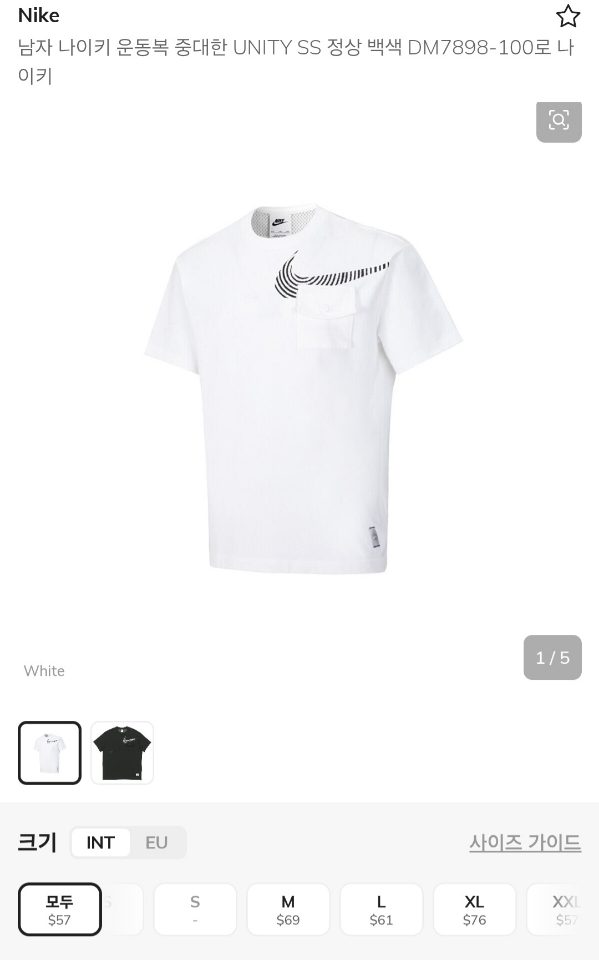599x960 pixels.
Task: Switch size system to EU
Action: pos(156,842)
